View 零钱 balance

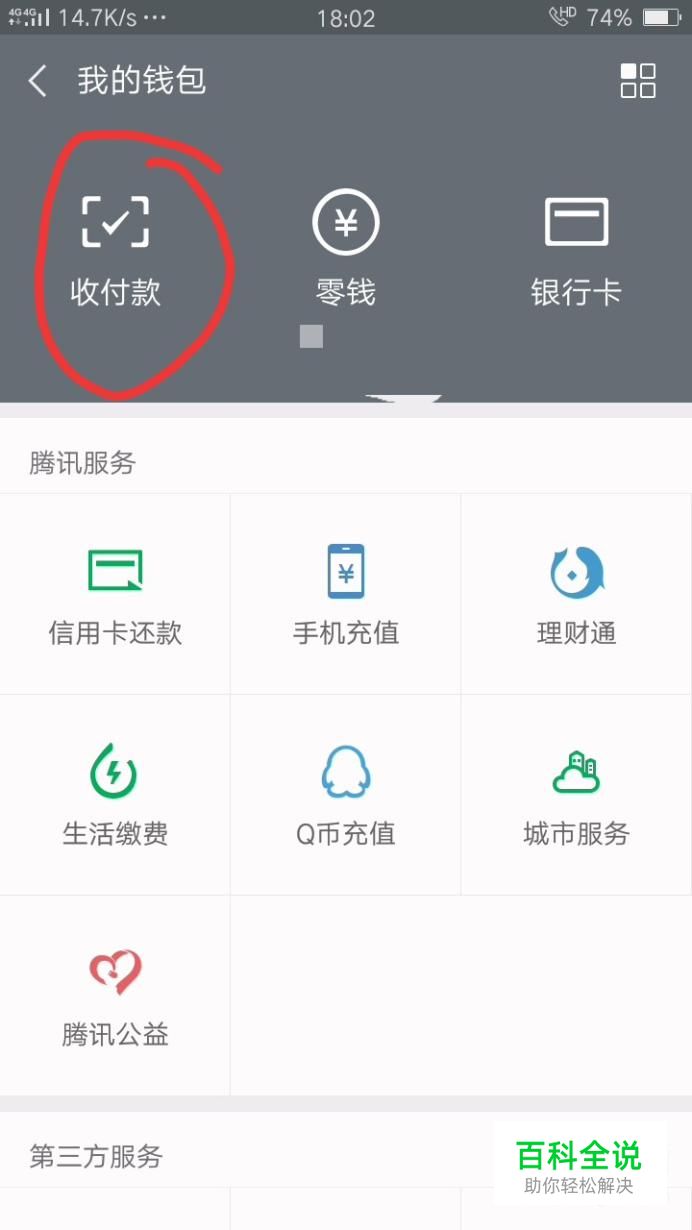[x=345, y=250]
